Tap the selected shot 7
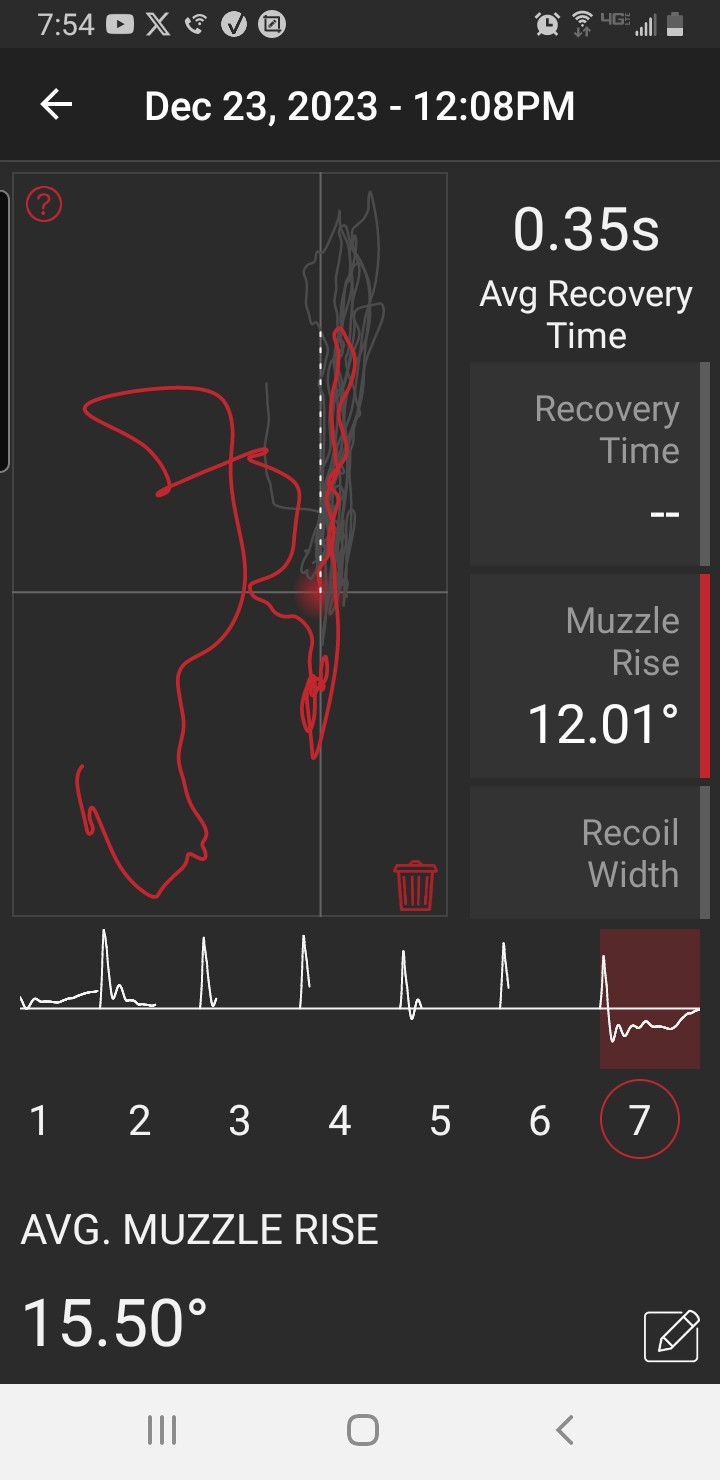The image size is (720, 1480). click(639, 1119)
